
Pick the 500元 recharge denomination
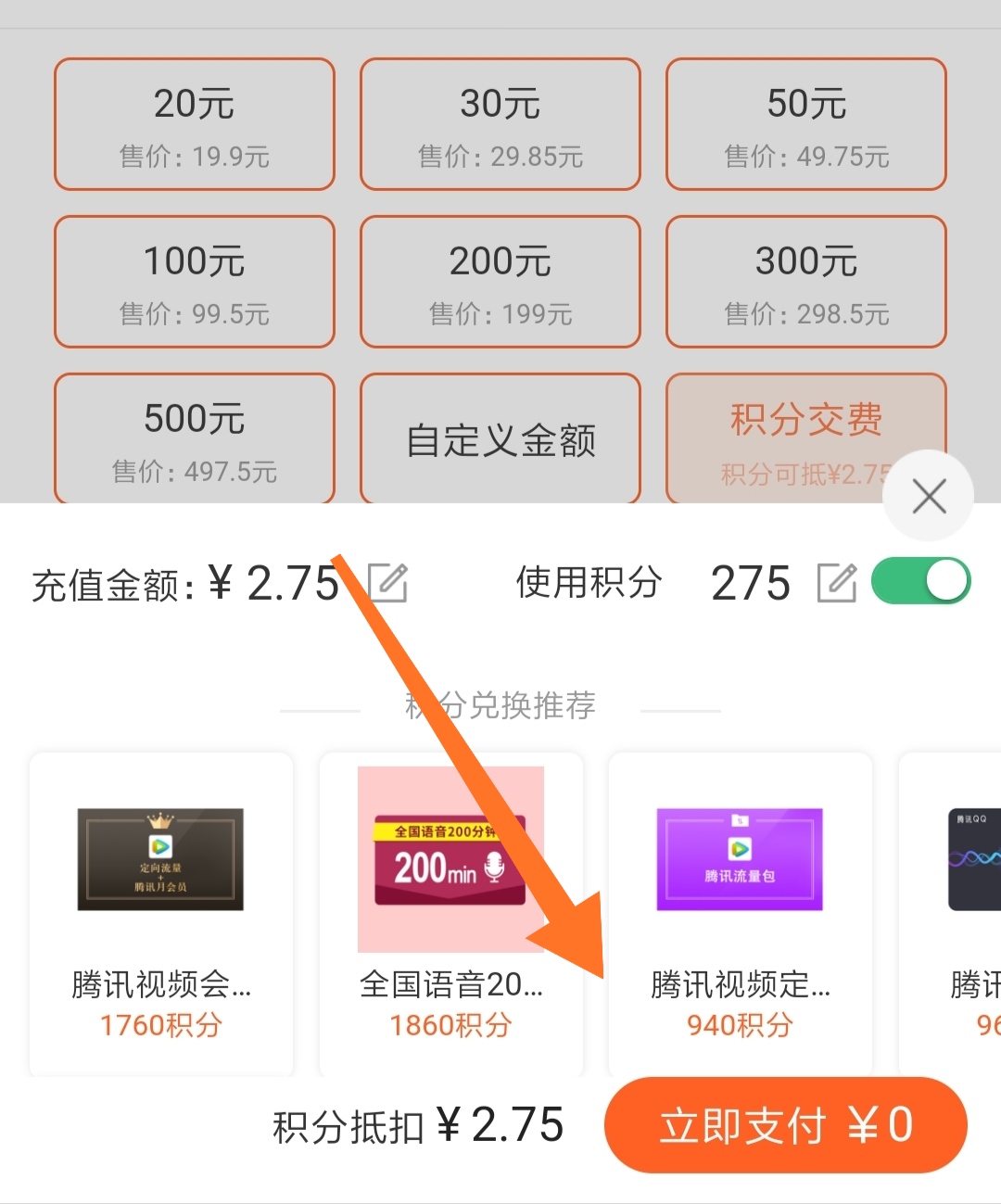click(194, 439)
